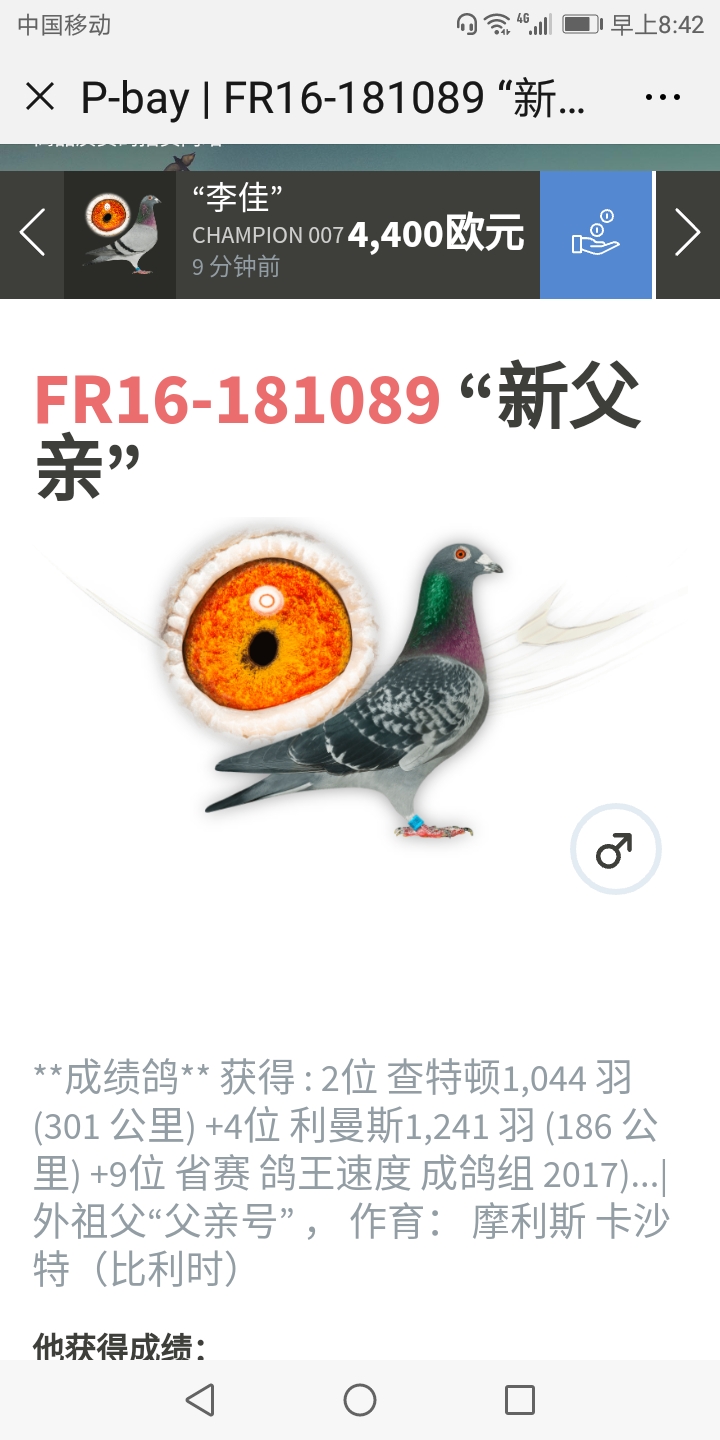Close the P-bay web page
The width and height of the screenshot is (720, 1440).
tap(40, 97)
